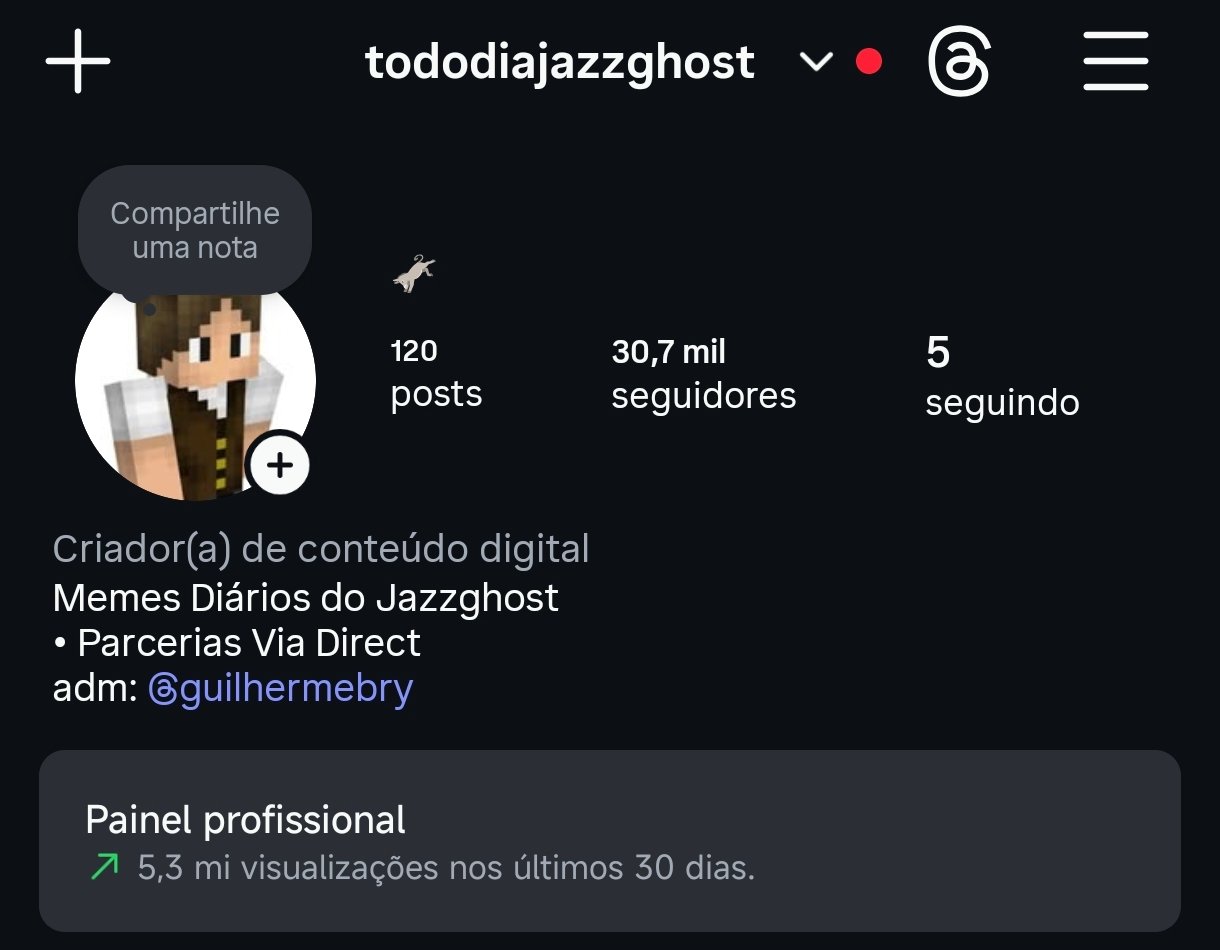Tap Compartilhe uma nota bubble
1220x950 pixels.
(x=195, y=231)
